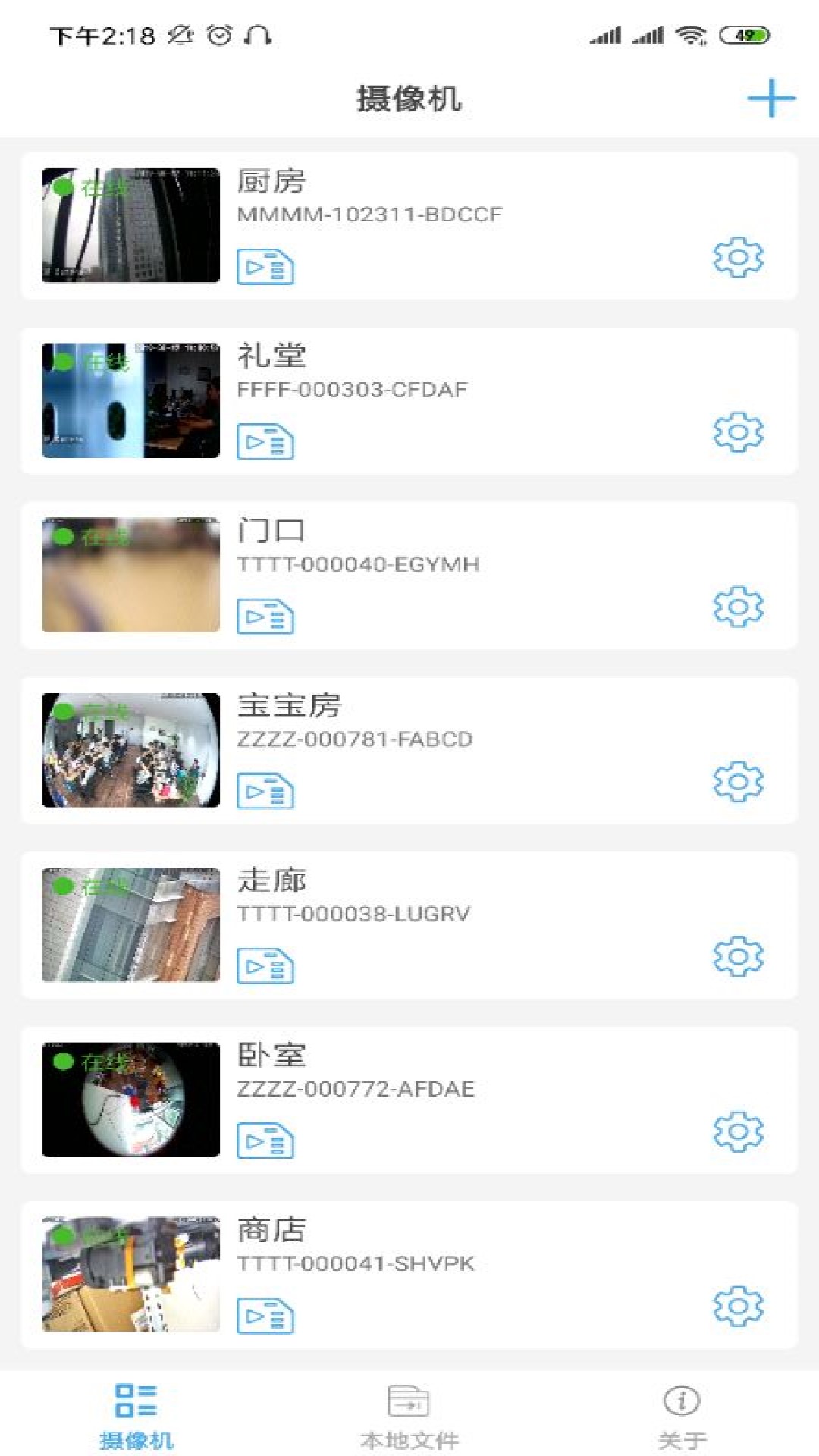Open settings gear for 宝宝房 camera
The width and height of the screenshot is (819, 1456).
[x=737, y=782]
